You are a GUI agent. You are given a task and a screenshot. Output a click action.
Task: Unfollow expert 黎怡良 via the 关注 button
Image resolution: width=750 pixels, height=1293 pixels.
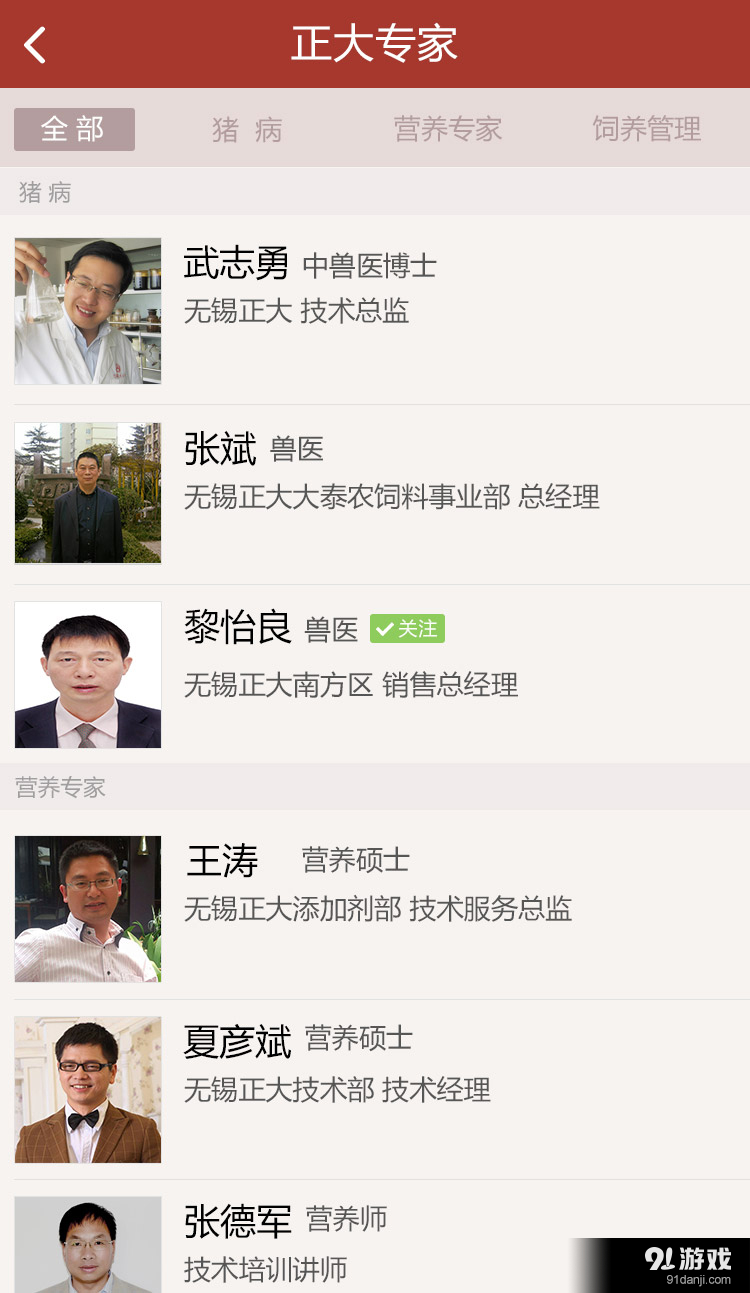click(408, 628)
